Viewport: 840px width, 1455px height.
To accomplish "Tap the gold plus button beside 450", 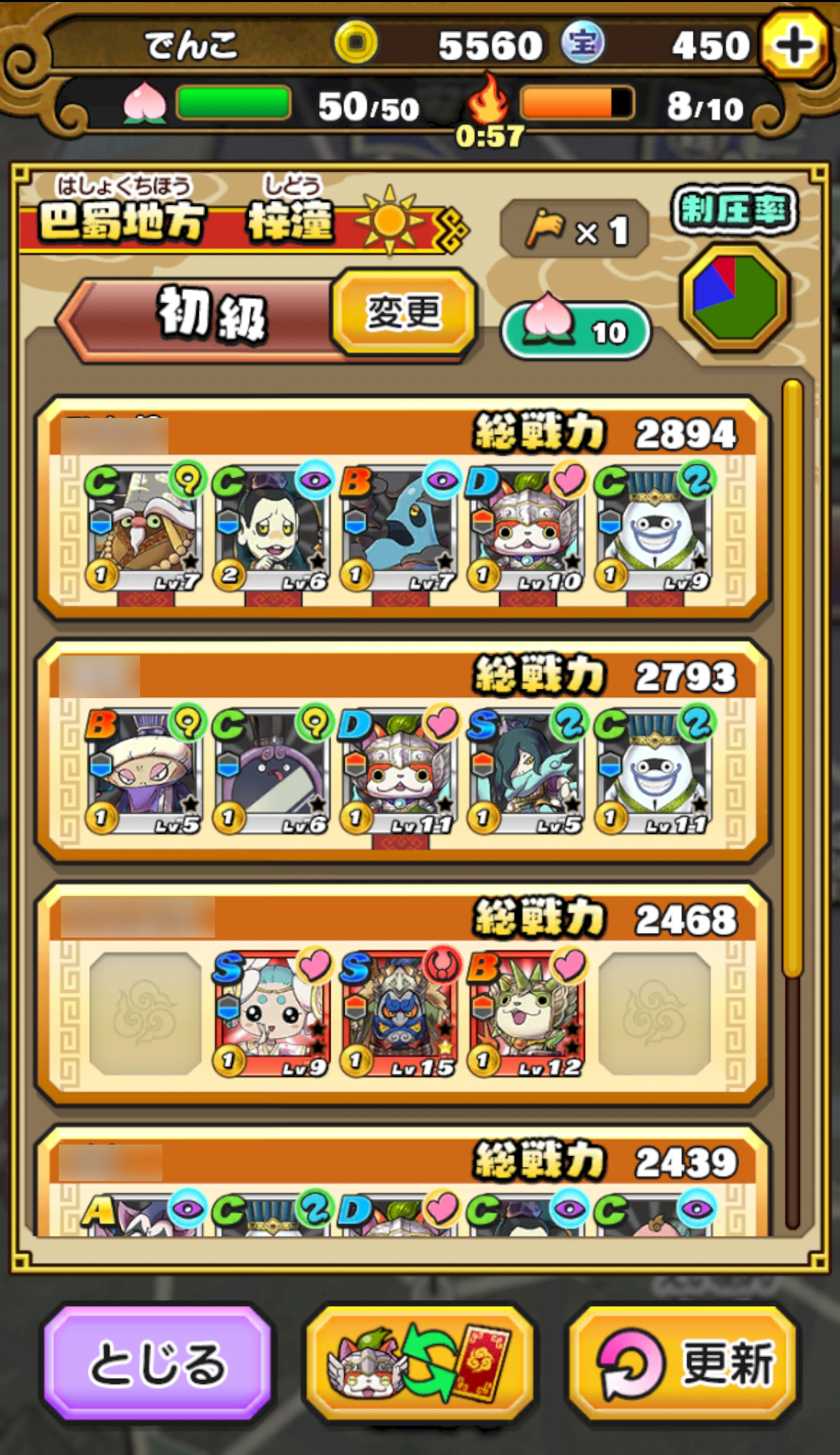I will coord(793,46).
